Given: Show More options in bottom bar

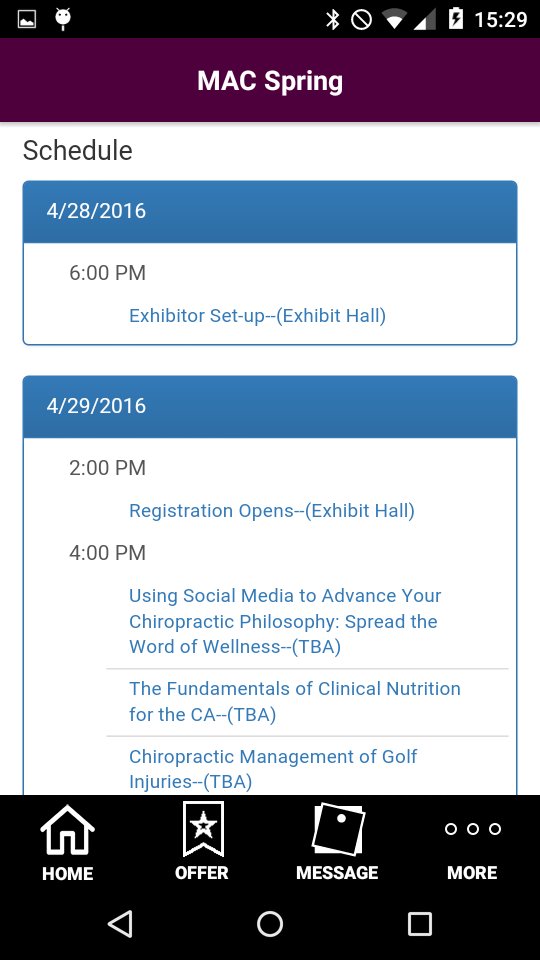Looking at the screenshot, I should coord(472,843).
